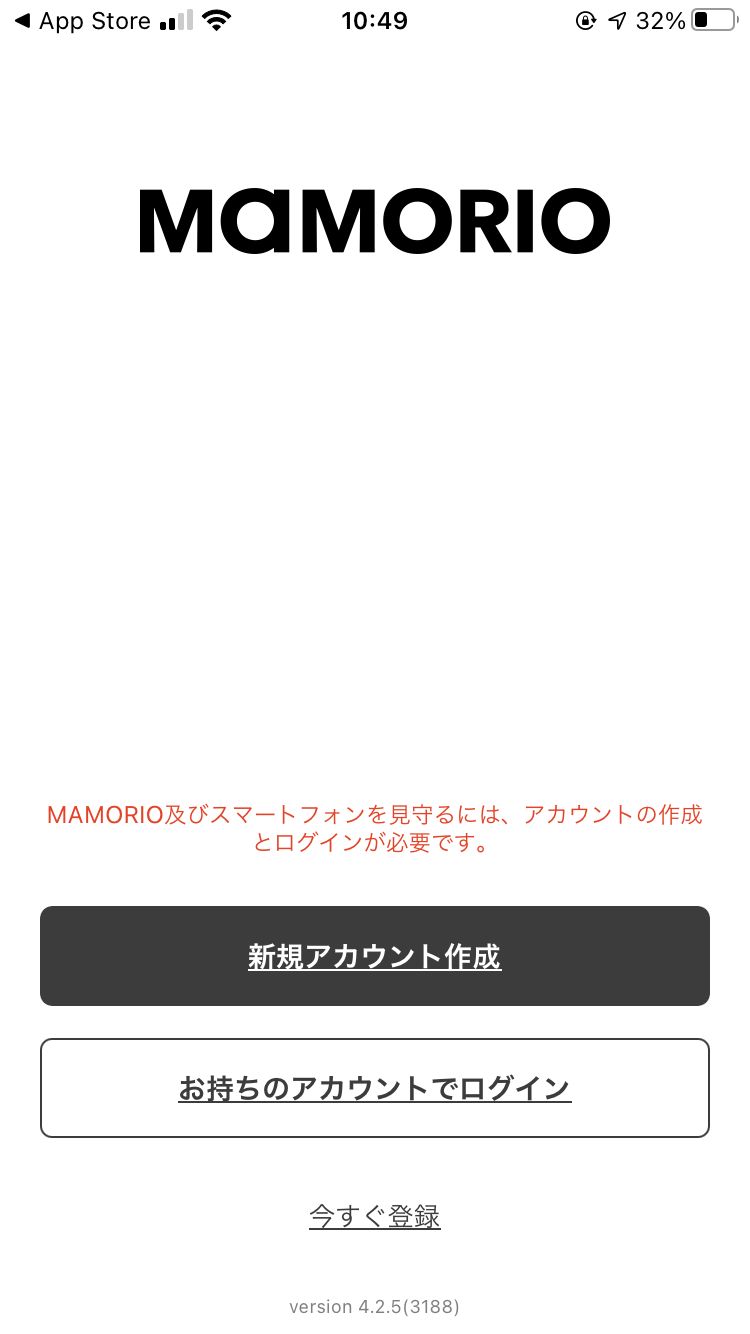Open the 今すぐ登録 registration link
The width and height of the screenshot is (750, 1334).
click(x=374, y=1215)
